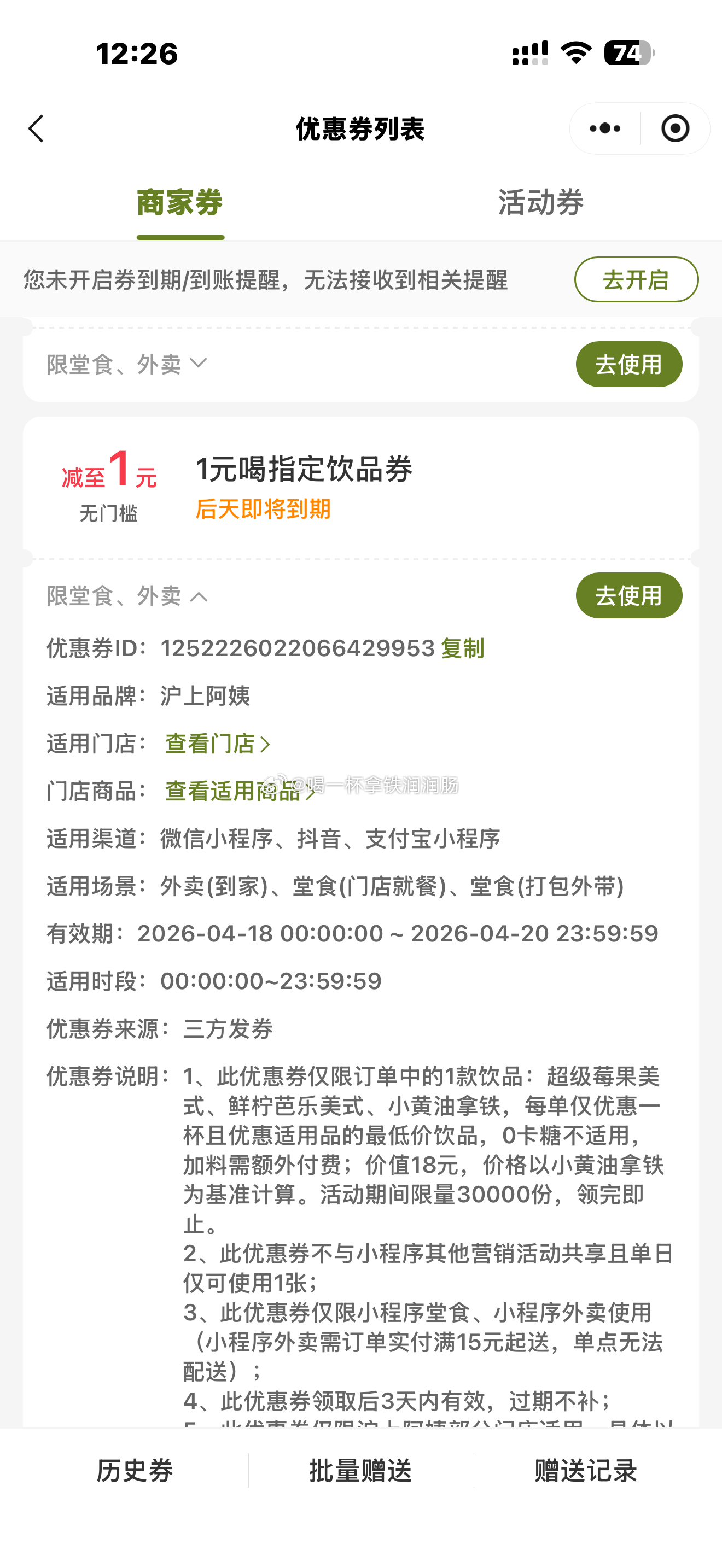
Task: Select the 商家券 tab
Action: pyautogui.click(x=180, y=203)
